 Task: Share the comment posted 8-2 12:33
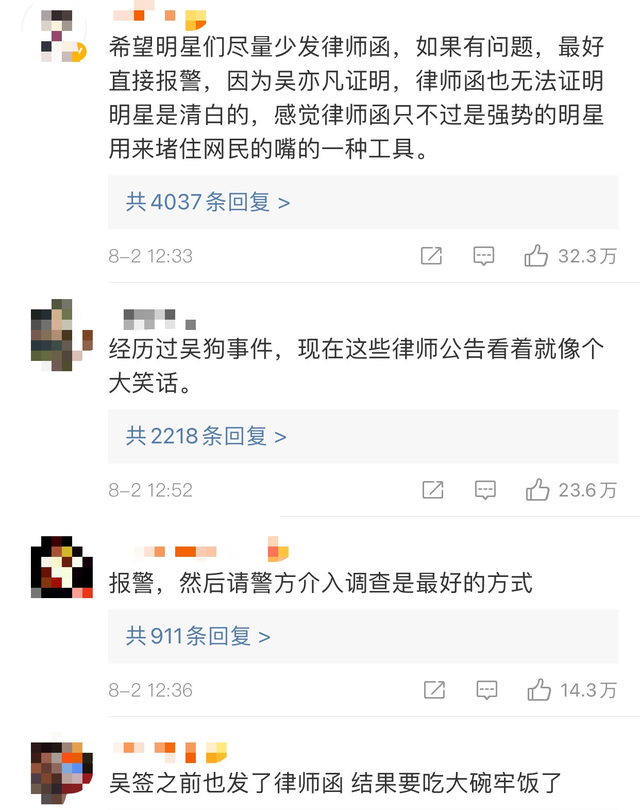point(431,256)
